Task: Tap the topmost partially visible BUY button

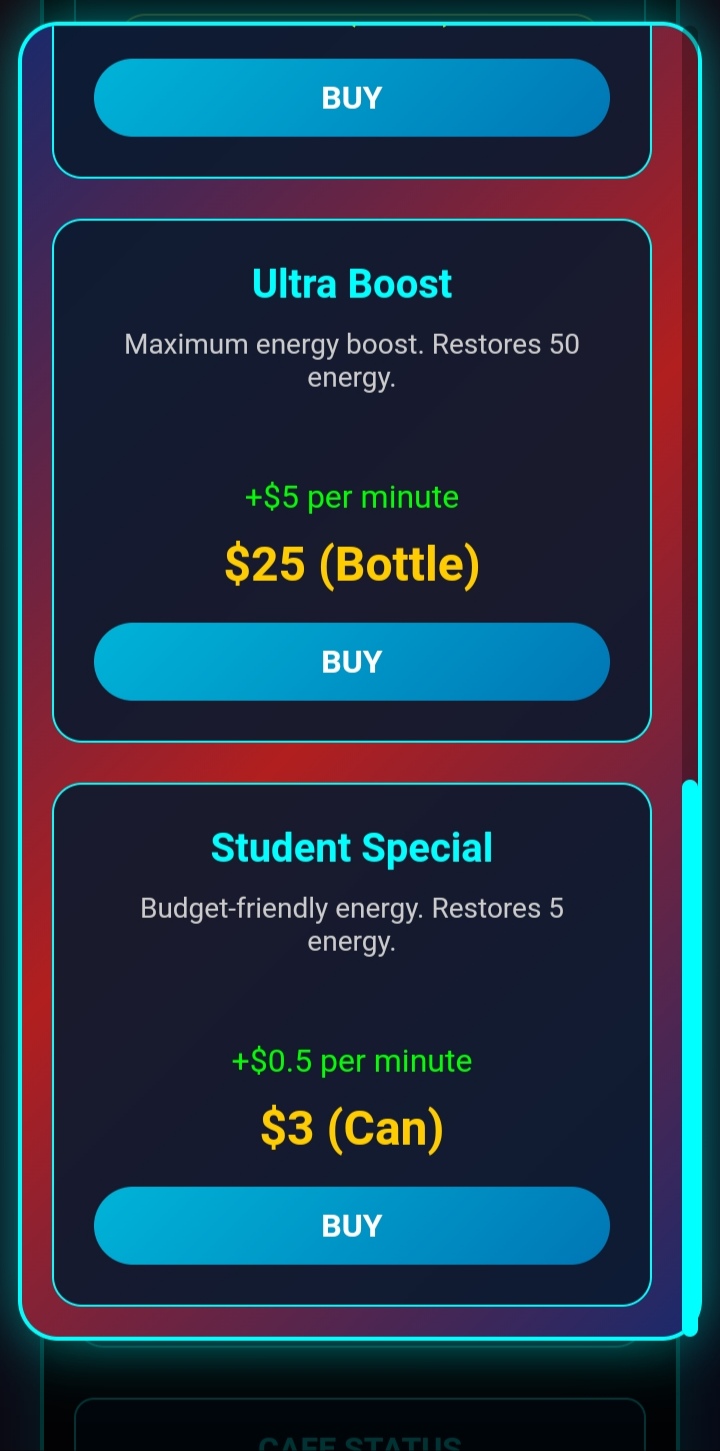Action: coord(352,98)
